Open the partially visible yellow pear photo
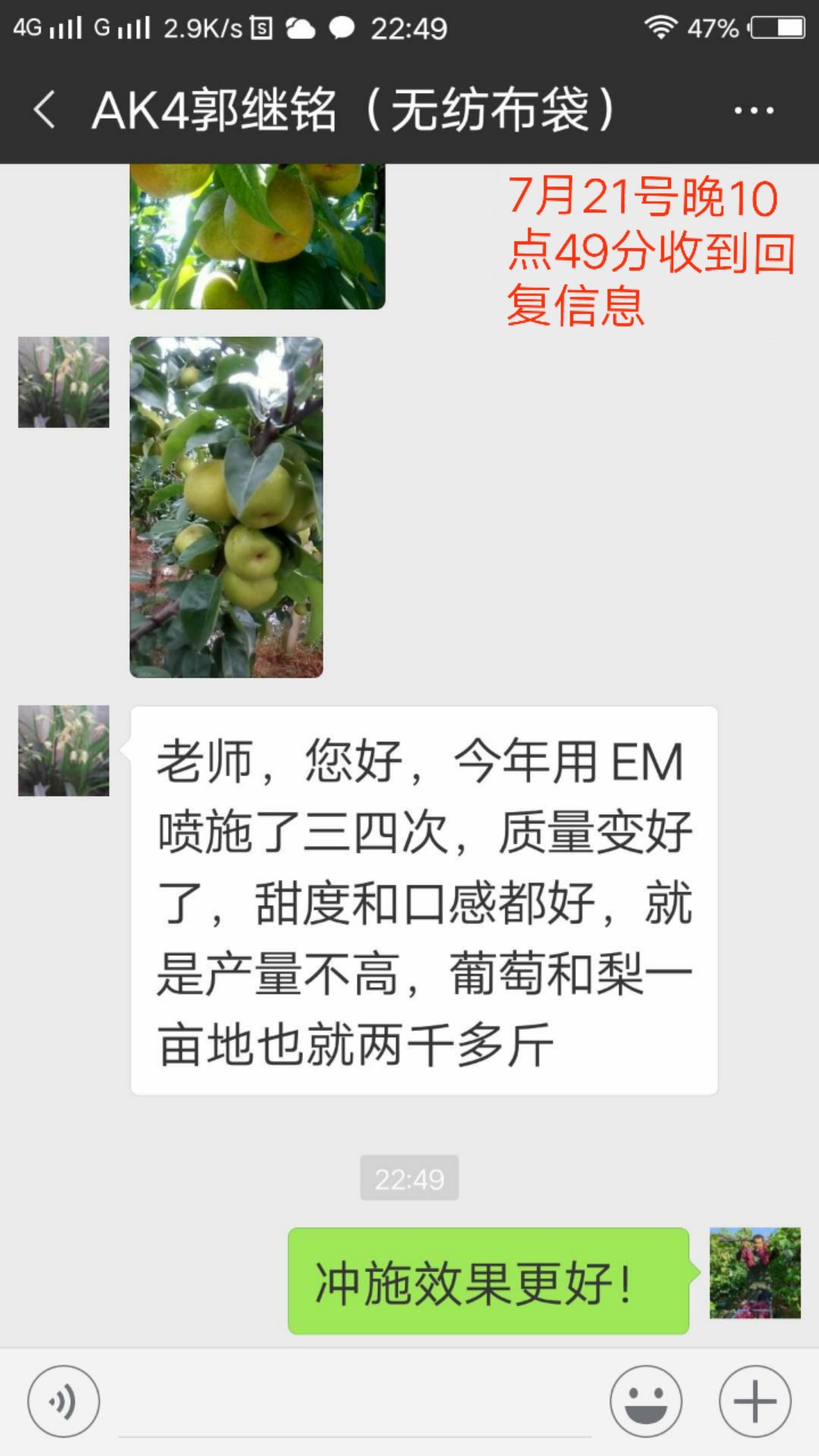The width and height of the screenshot is (819, 1456). point(257,236)
